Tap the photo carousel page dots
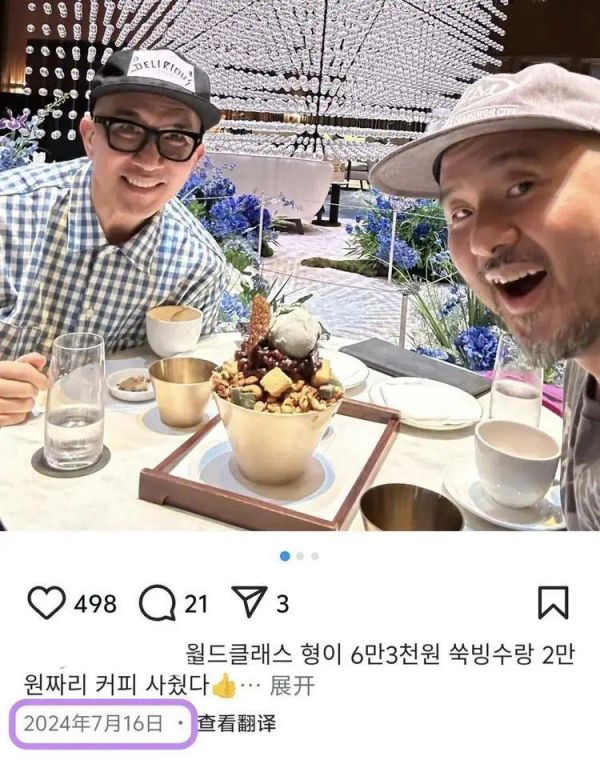This screenshot has width=600, height=760. 299,556
